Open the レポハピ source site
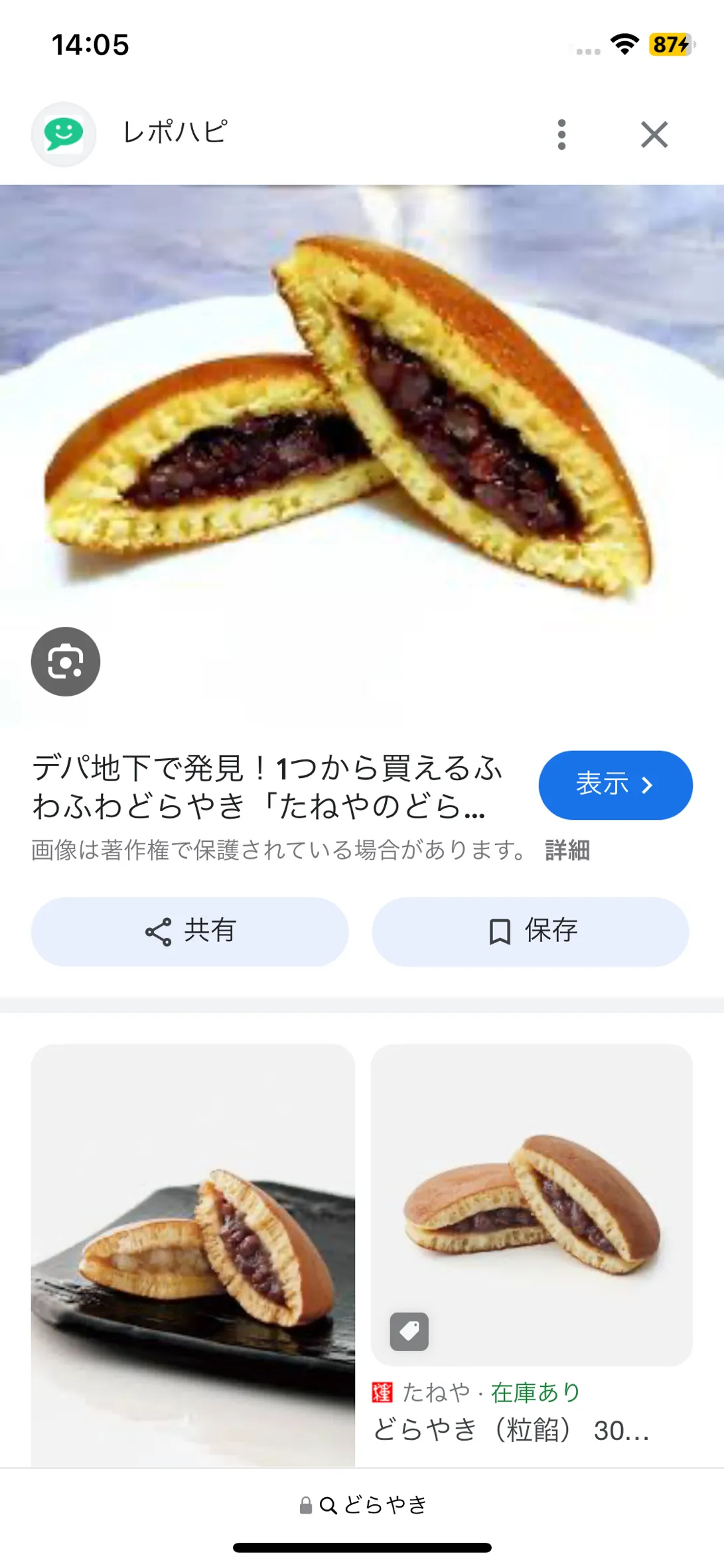 (175, 133)
